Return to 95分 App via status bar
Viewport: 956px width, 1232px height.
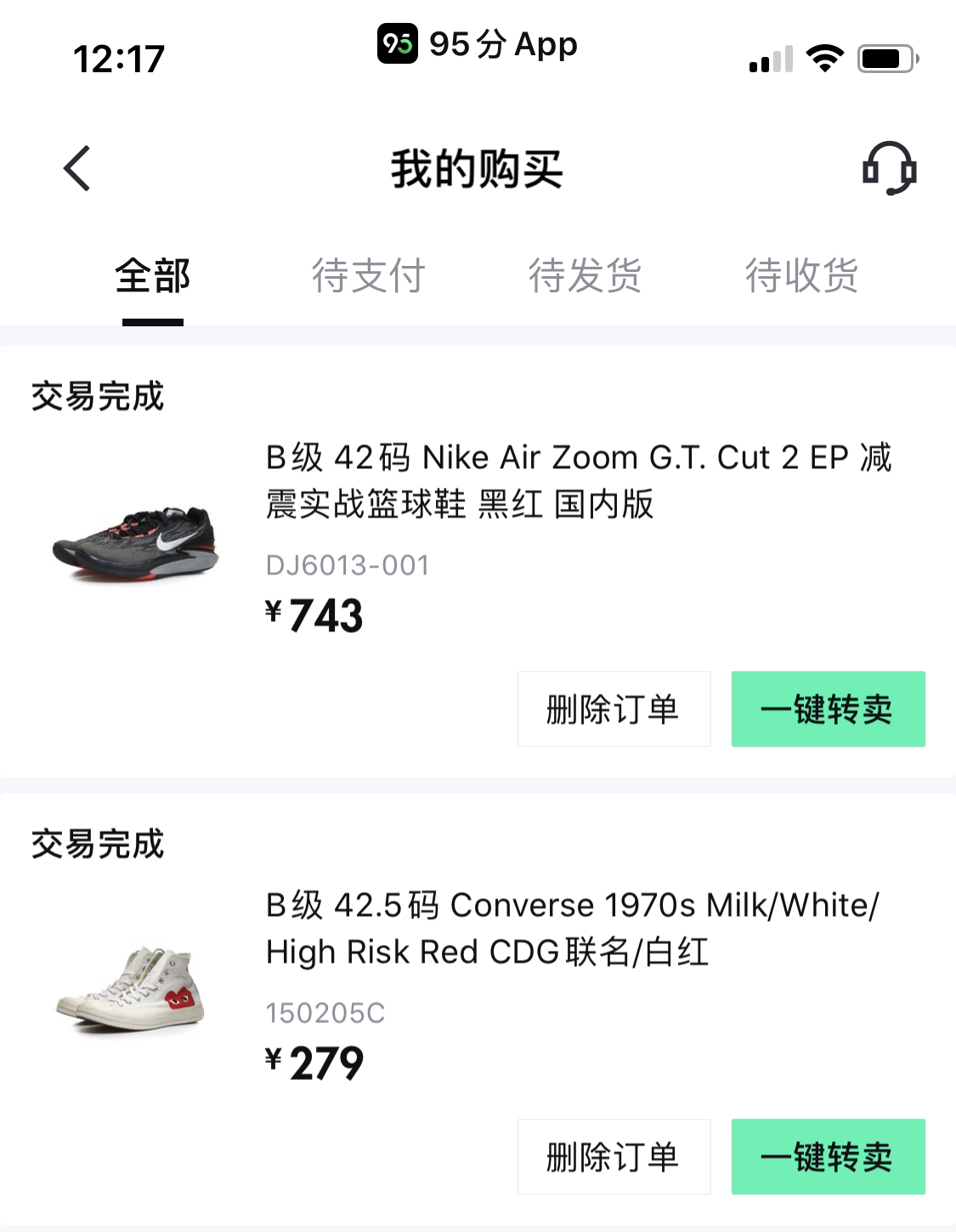click(x=478, y=44)
